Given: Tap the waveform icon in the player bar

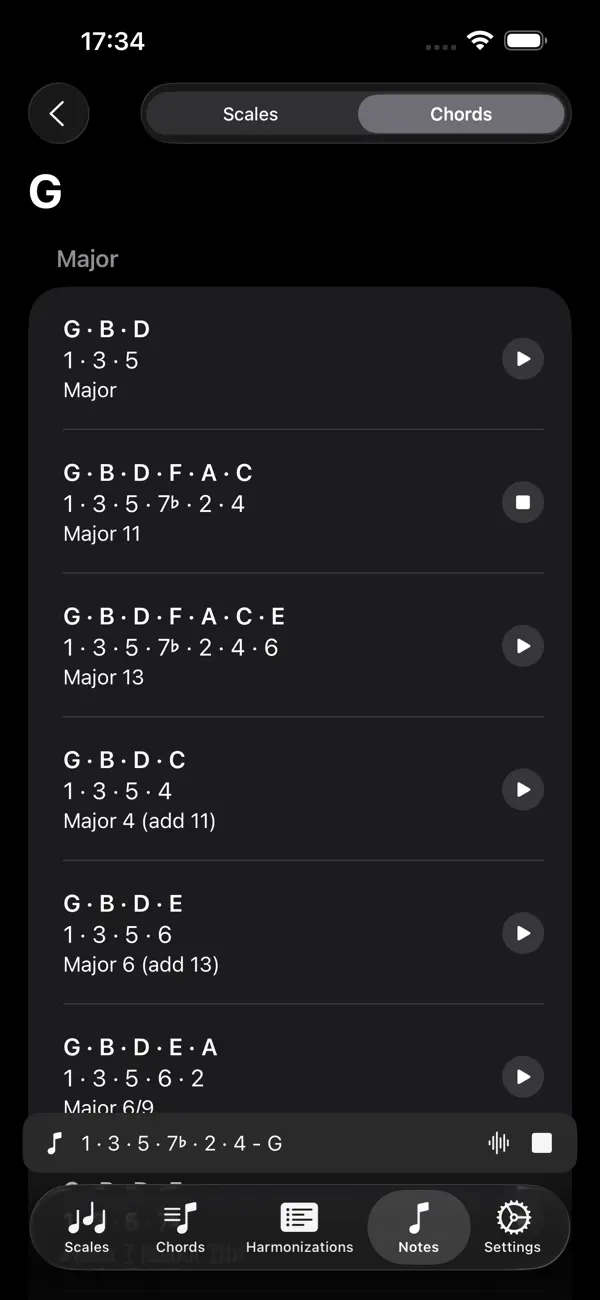Looking at the screenshot, I should click(498, 1143).
